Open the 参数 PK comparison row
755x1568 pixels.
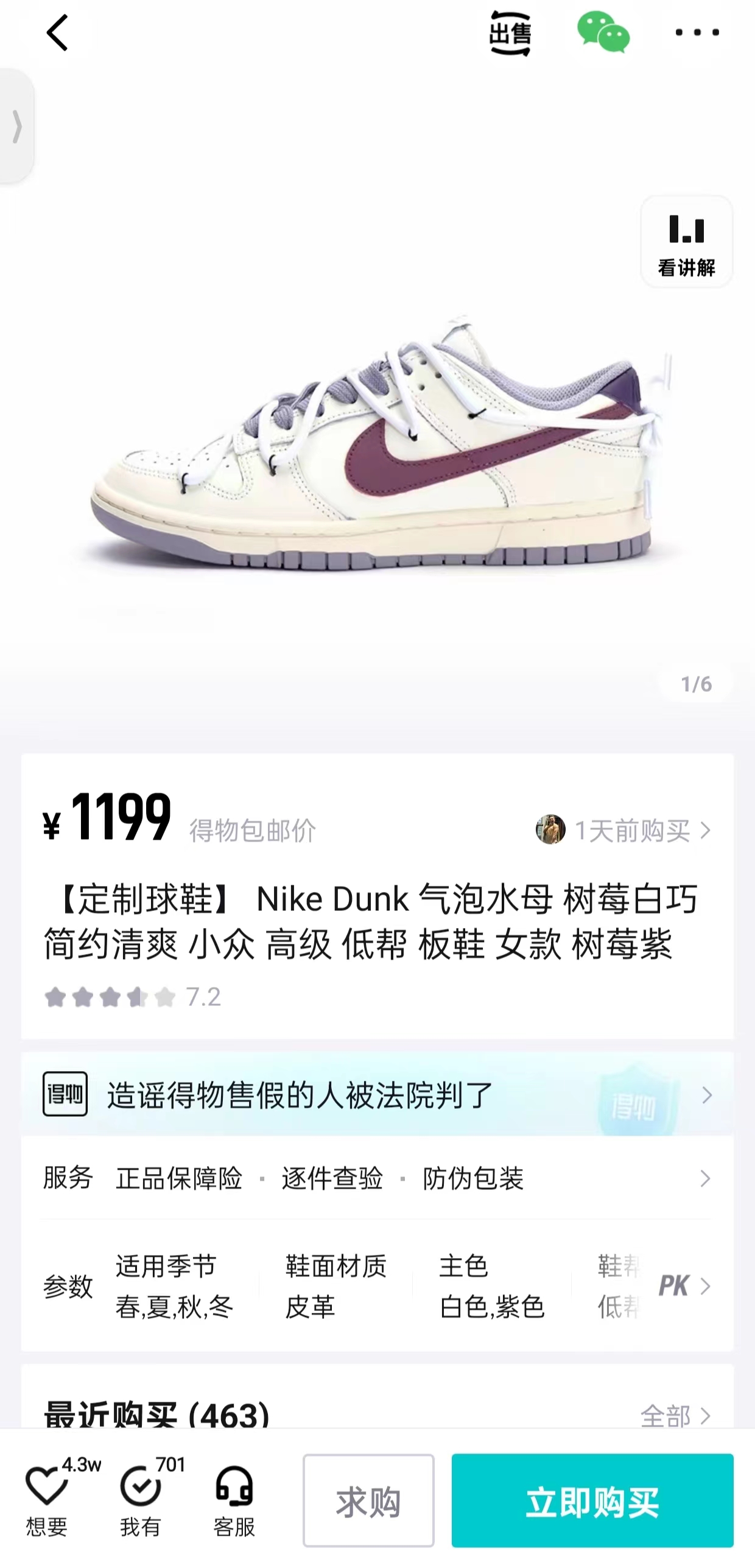coord(377,1286)
